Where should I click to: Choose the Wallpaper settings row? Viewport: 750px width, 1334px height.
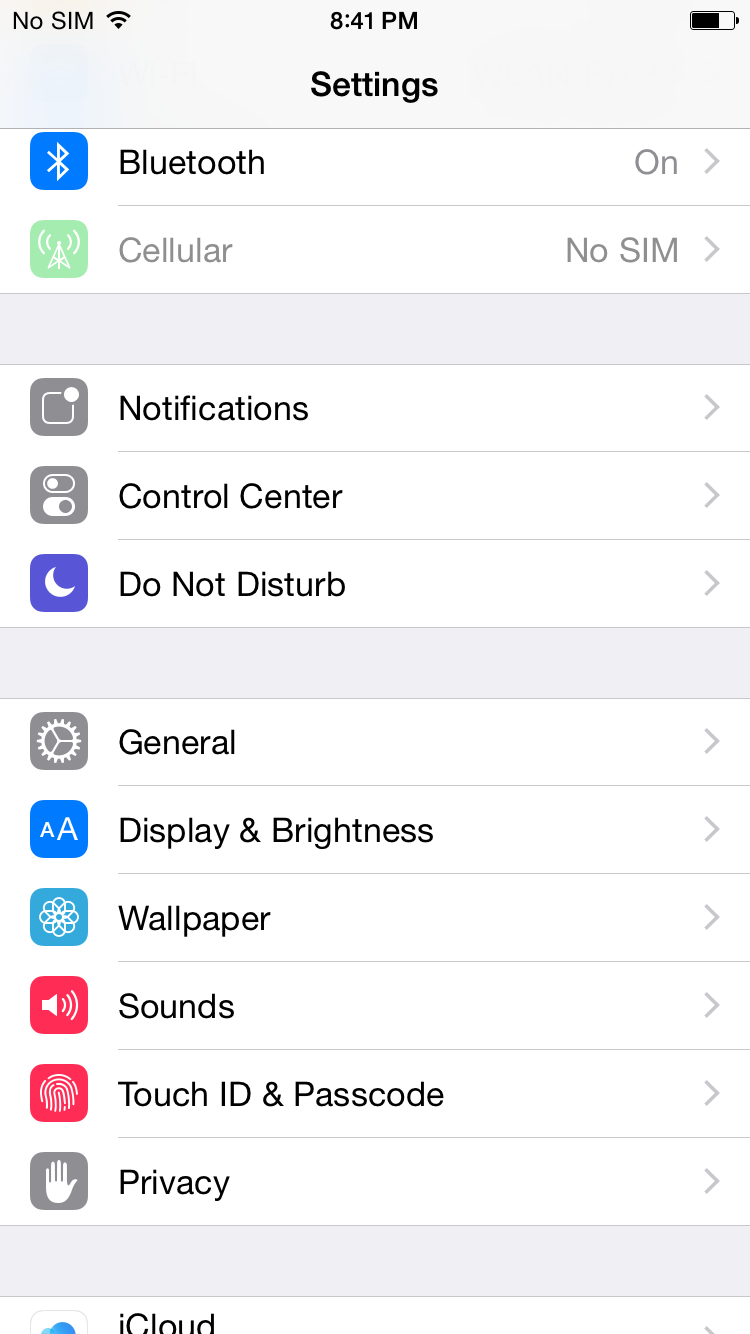375,918
